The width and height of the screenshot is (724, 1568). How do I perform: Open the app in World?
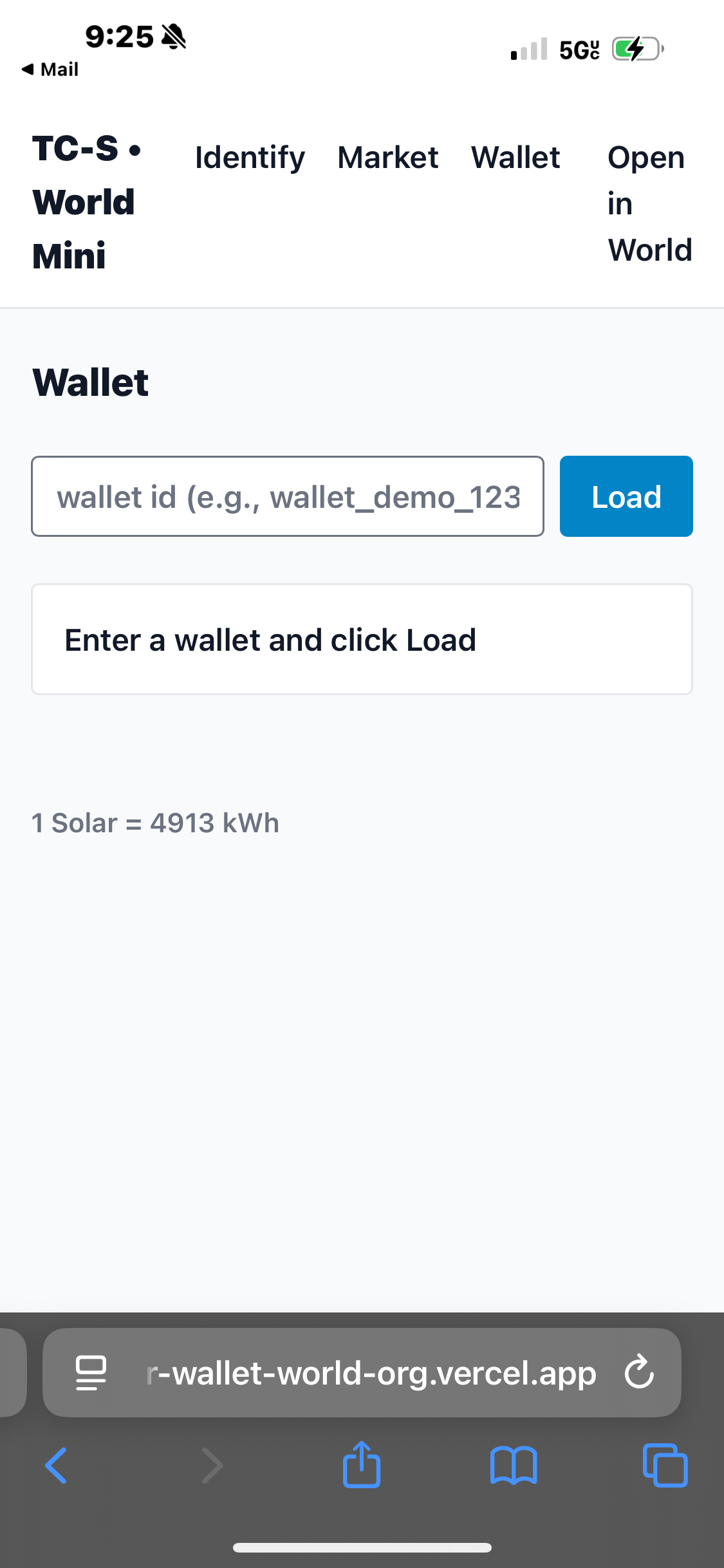pos(647,203)
